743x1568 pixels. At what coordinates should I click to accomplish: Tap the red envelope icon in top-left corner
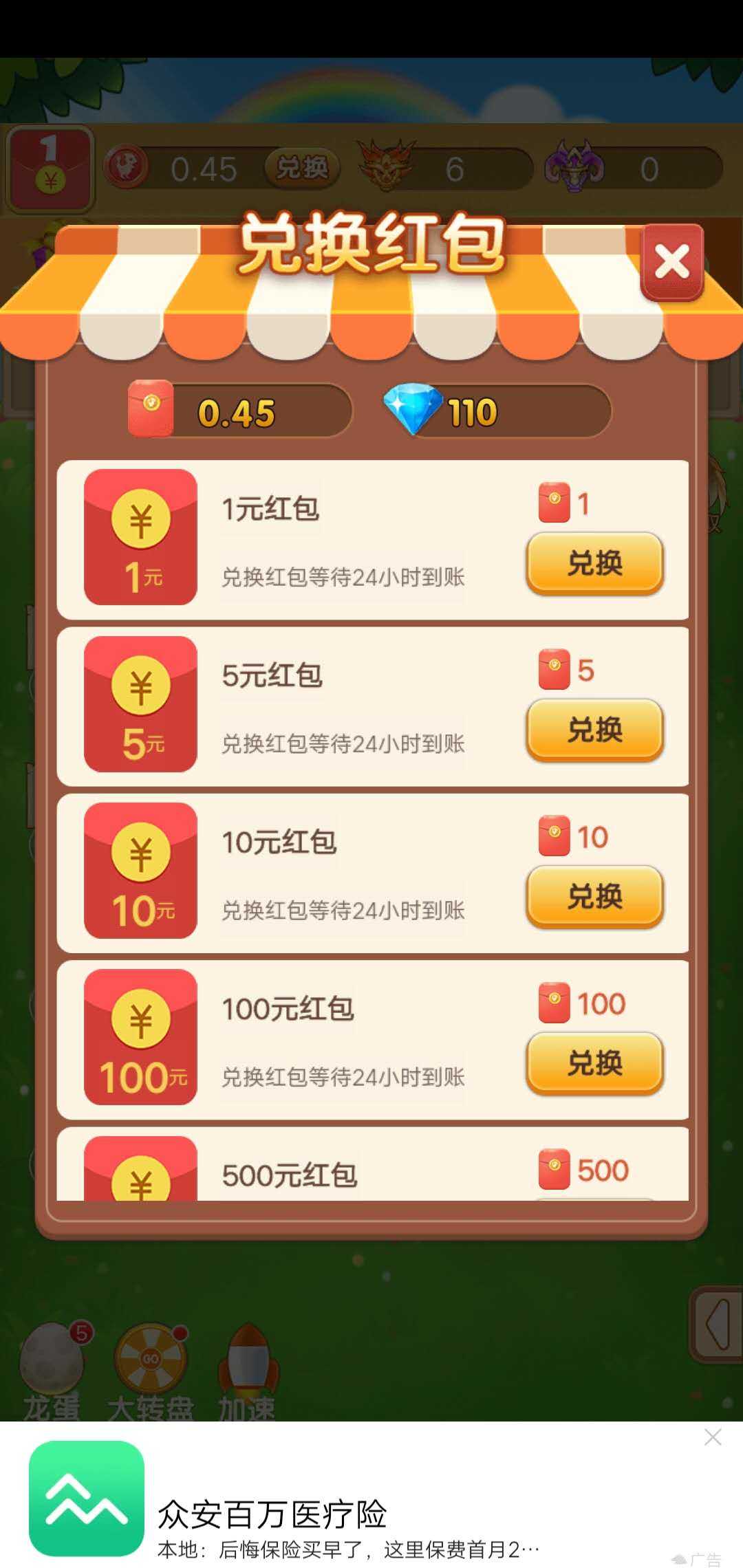click(48, 168)
